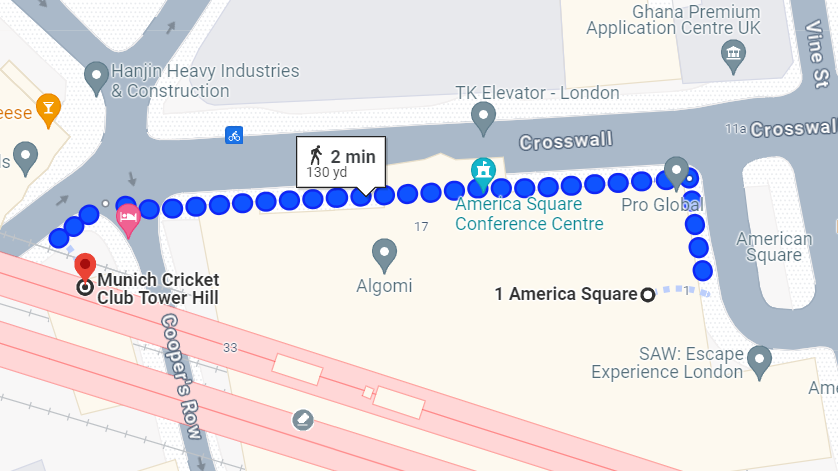Screen dimensions: 838x471
Task: Tap the 1 America Square origin point
Action: (x=647, y=295)
